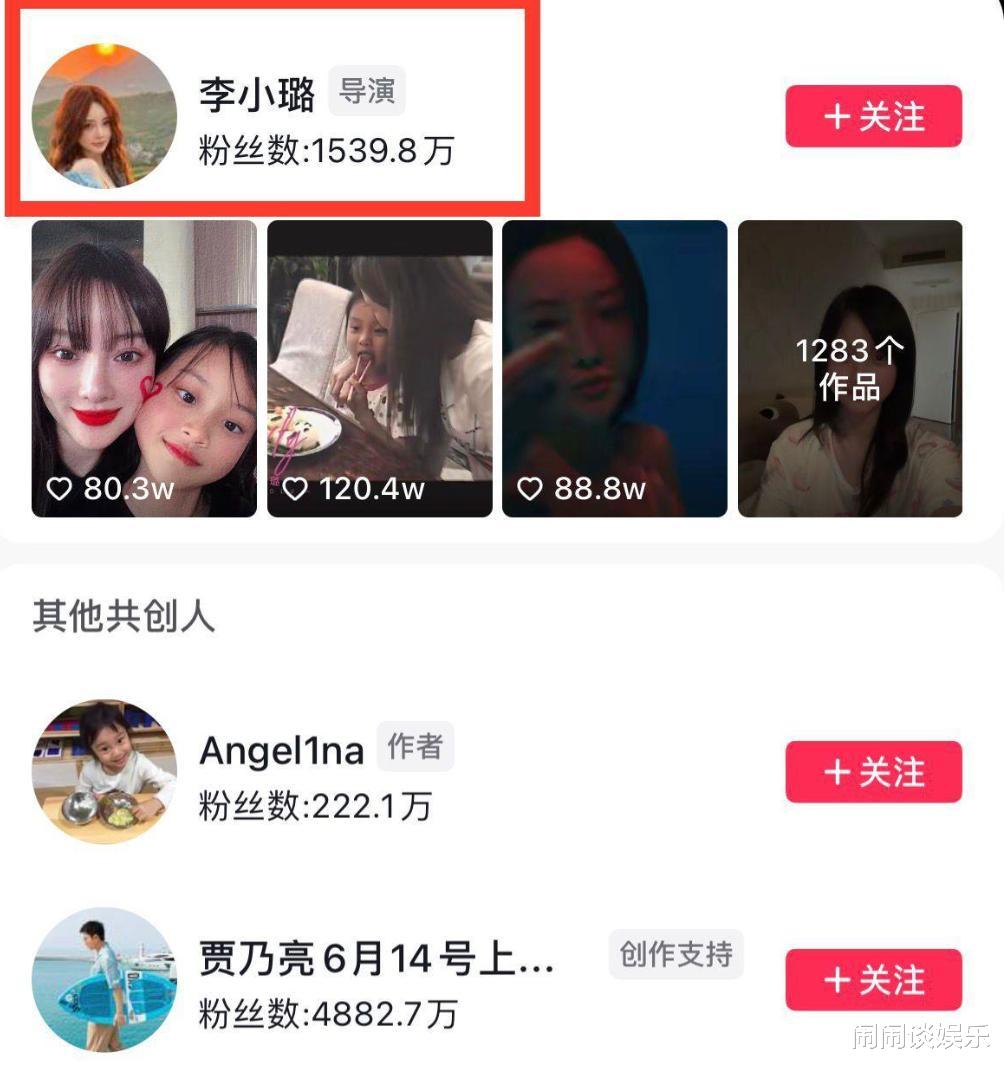The width and height of the screenshot is (1005, 1069).
Task: View the video with 88.8w likes
Action: tap(614, 368)
